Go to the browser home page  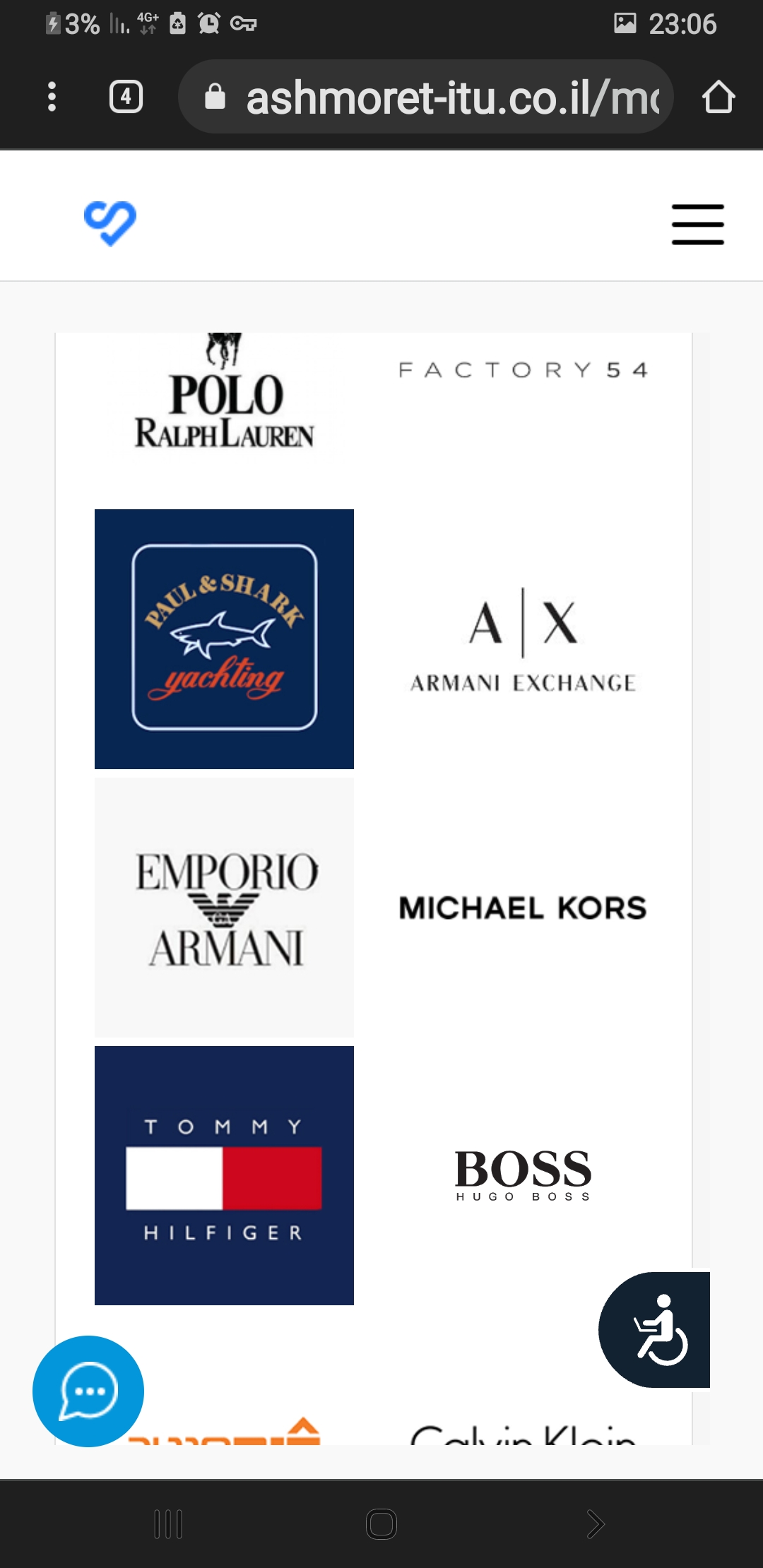(718, 97)
